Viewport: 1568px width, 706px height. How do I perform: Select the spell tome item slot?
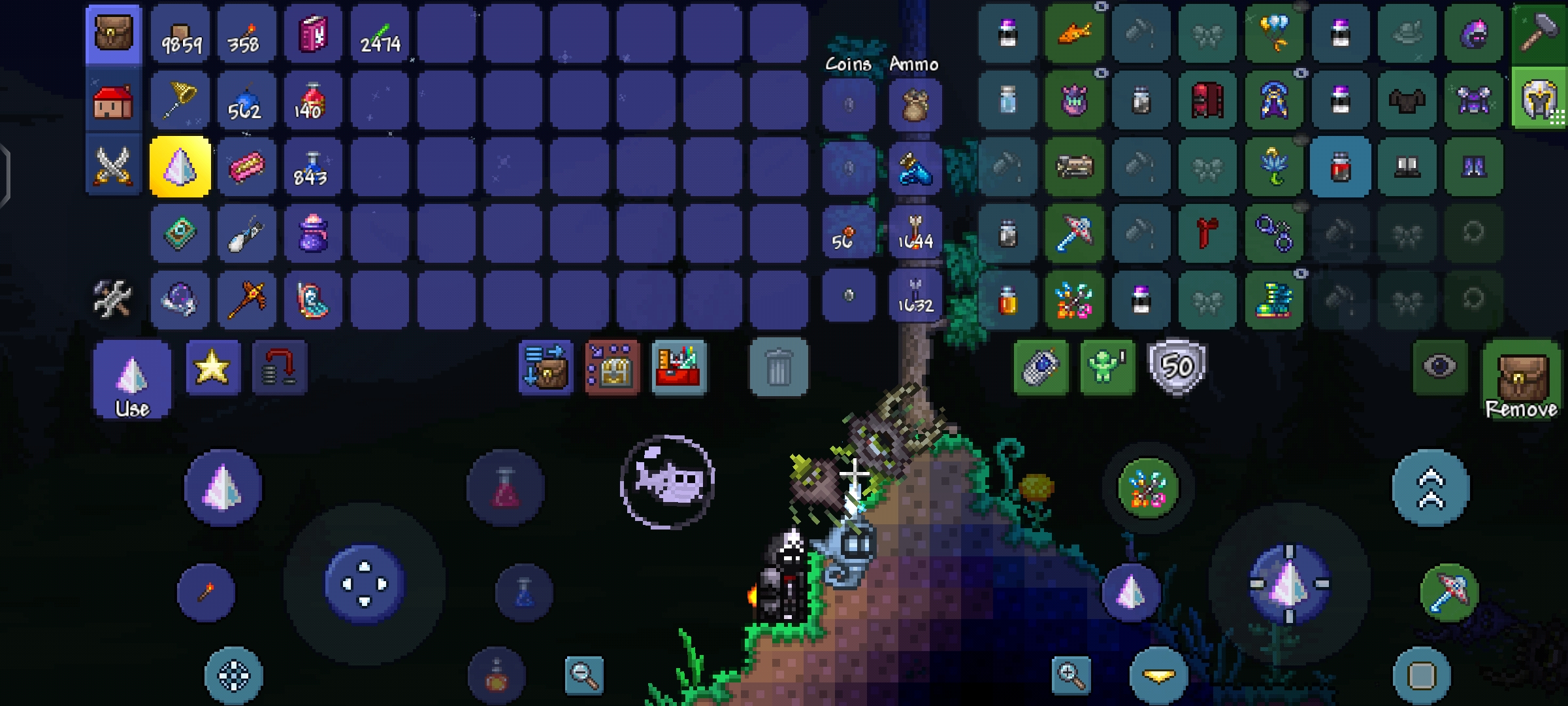coord(314,34)
